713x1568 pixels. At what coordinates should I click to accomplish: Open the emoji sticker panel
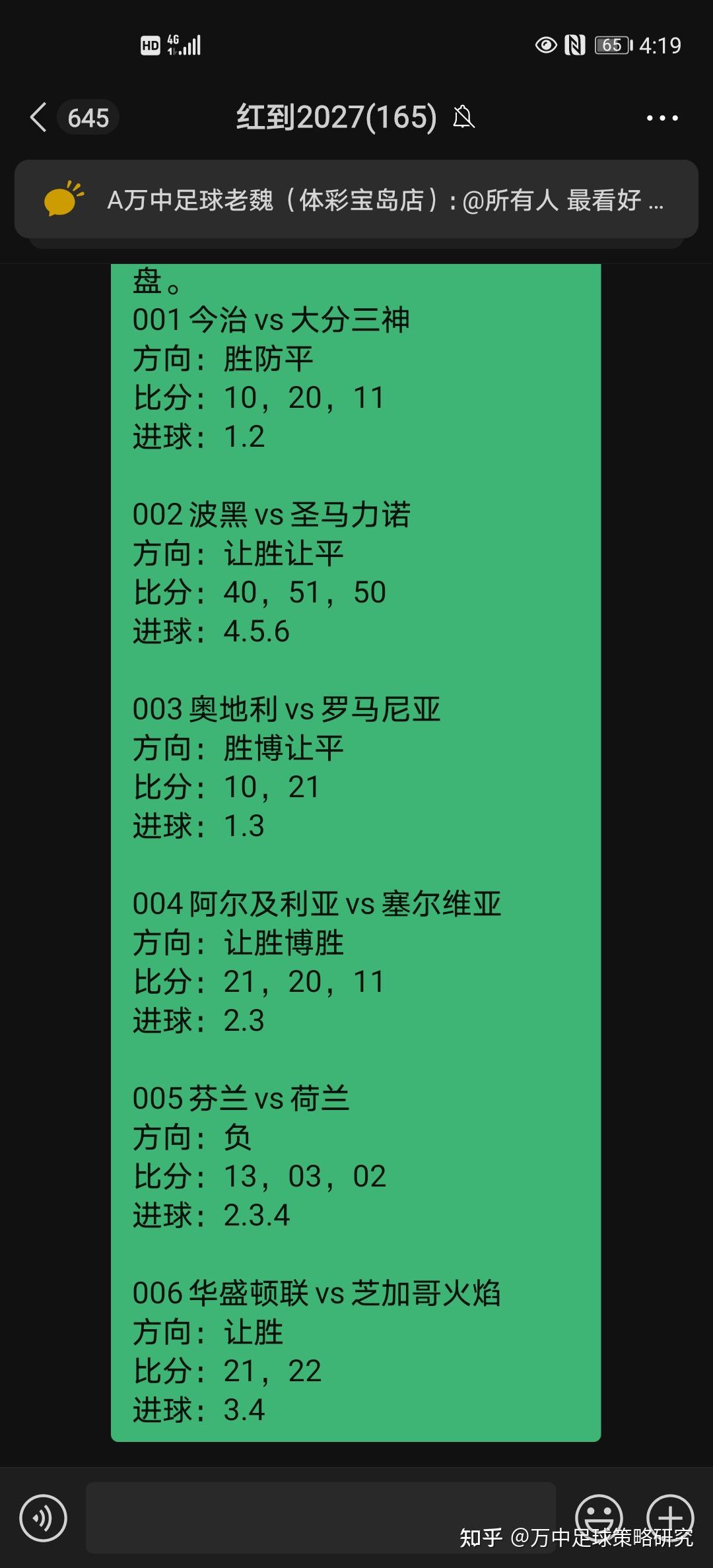point(599,1517)
